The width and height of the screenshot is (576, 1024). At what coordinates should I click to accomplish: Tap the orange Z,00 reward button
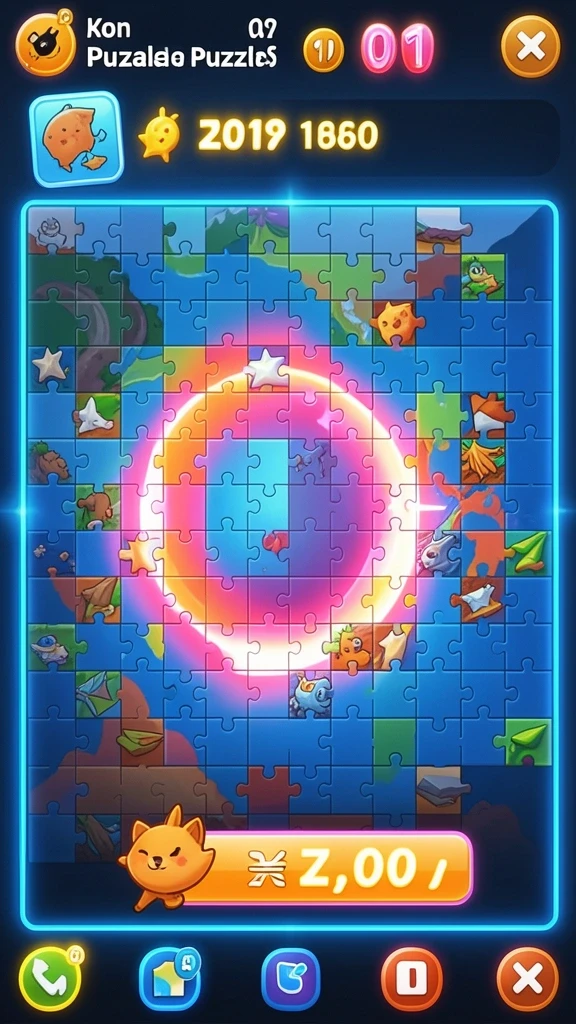(325, 867)
